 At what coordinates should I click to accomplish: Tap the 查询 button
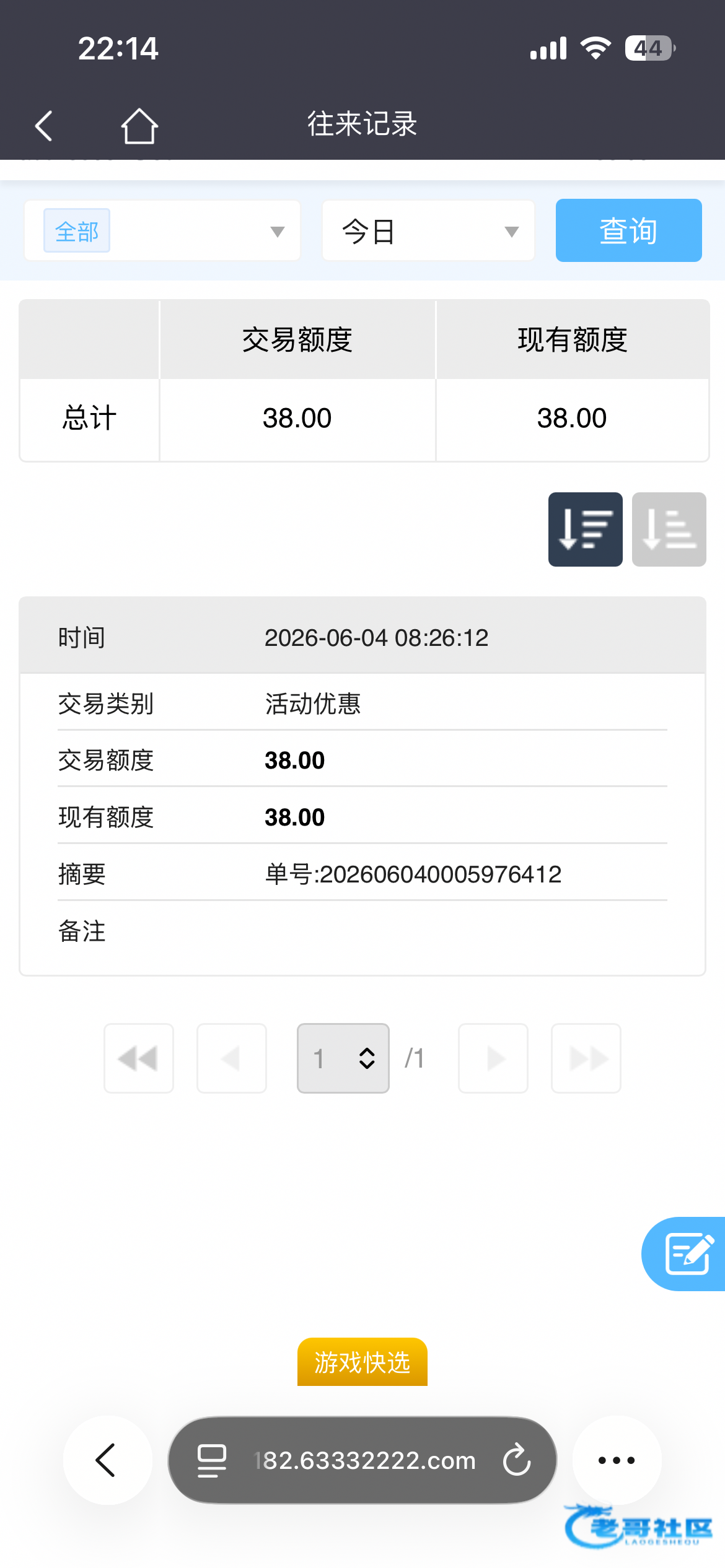point(628,230)
